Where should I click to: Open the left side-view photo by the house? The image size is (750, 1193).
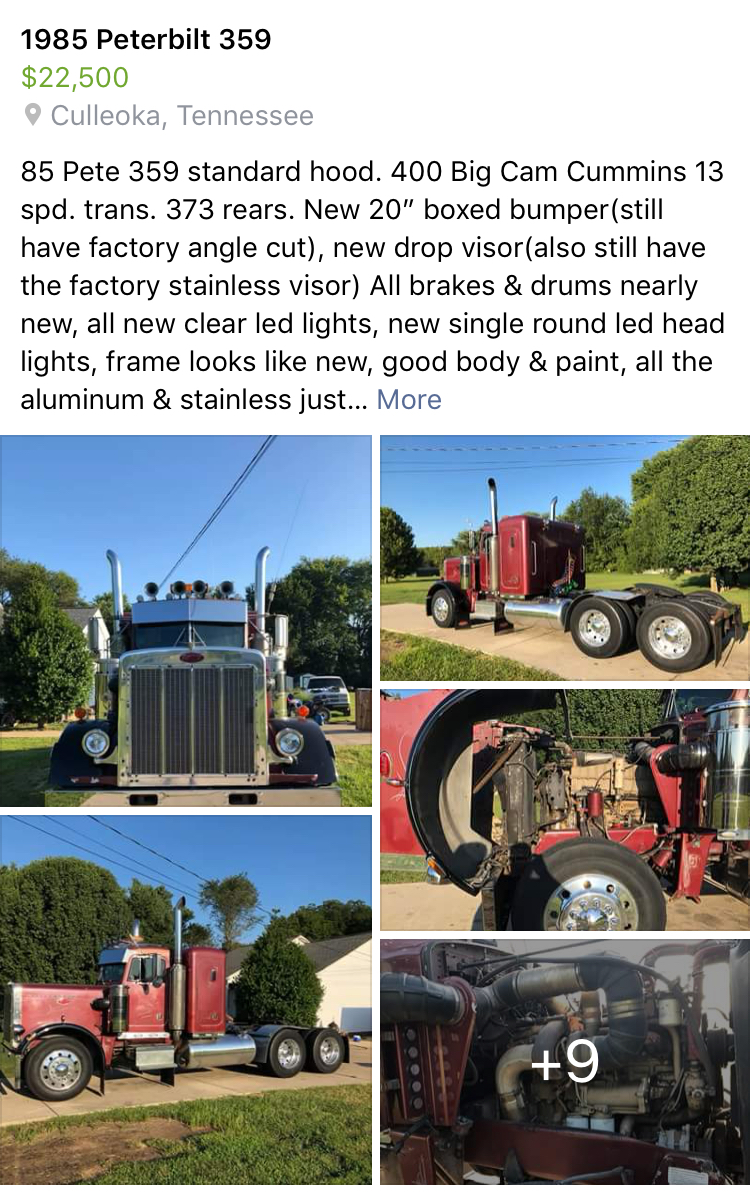tap(186, 1000)
